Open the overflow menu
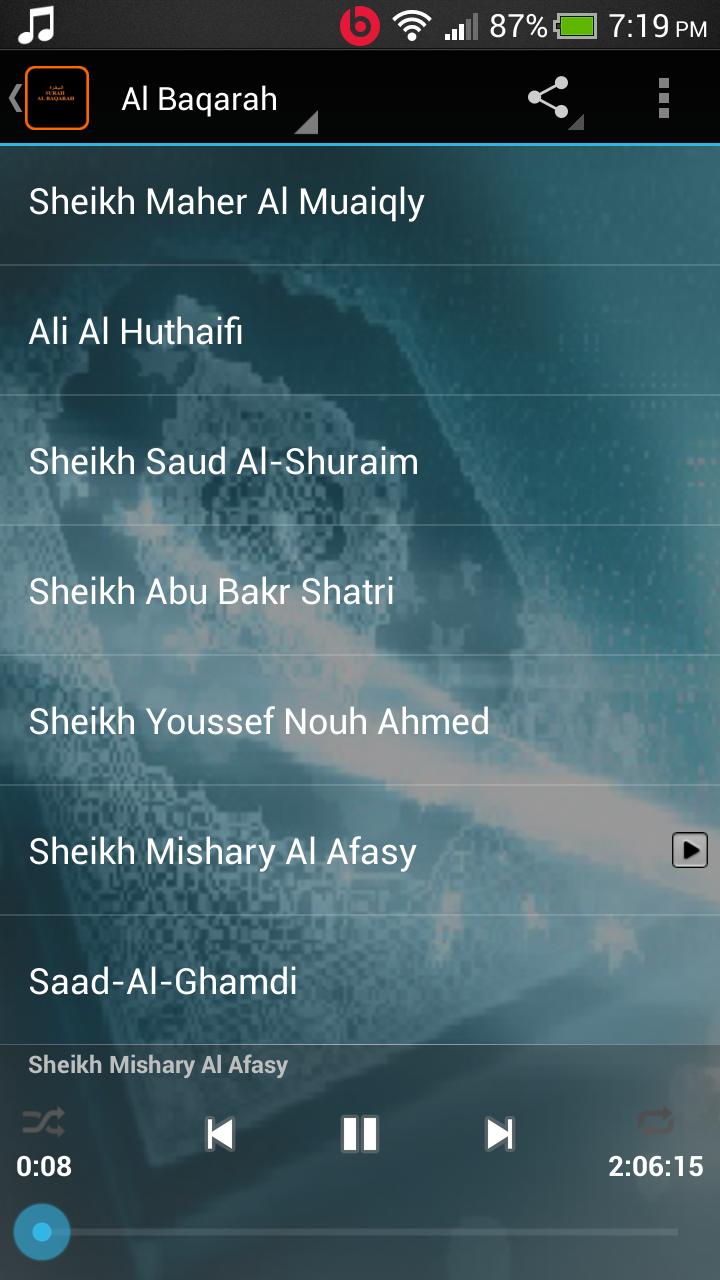 click(663, 99)
